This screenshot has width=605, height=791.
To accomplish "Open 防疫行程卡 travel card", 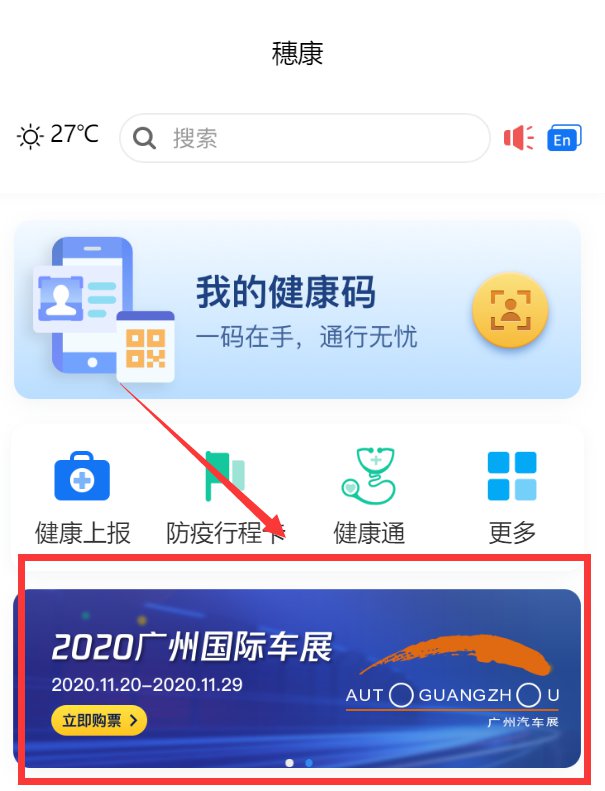I will point(226,497).
